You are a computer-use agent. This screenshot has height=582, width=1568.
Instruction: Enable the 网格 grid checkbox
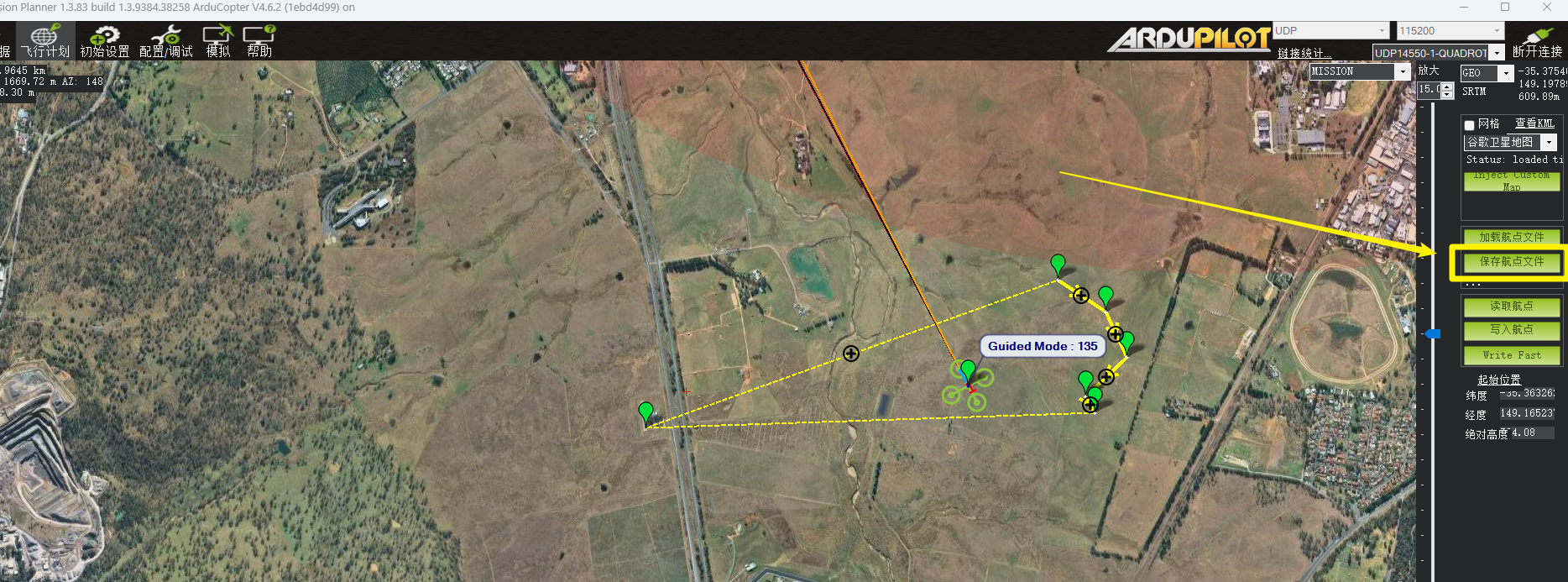tap(1470, 125)
